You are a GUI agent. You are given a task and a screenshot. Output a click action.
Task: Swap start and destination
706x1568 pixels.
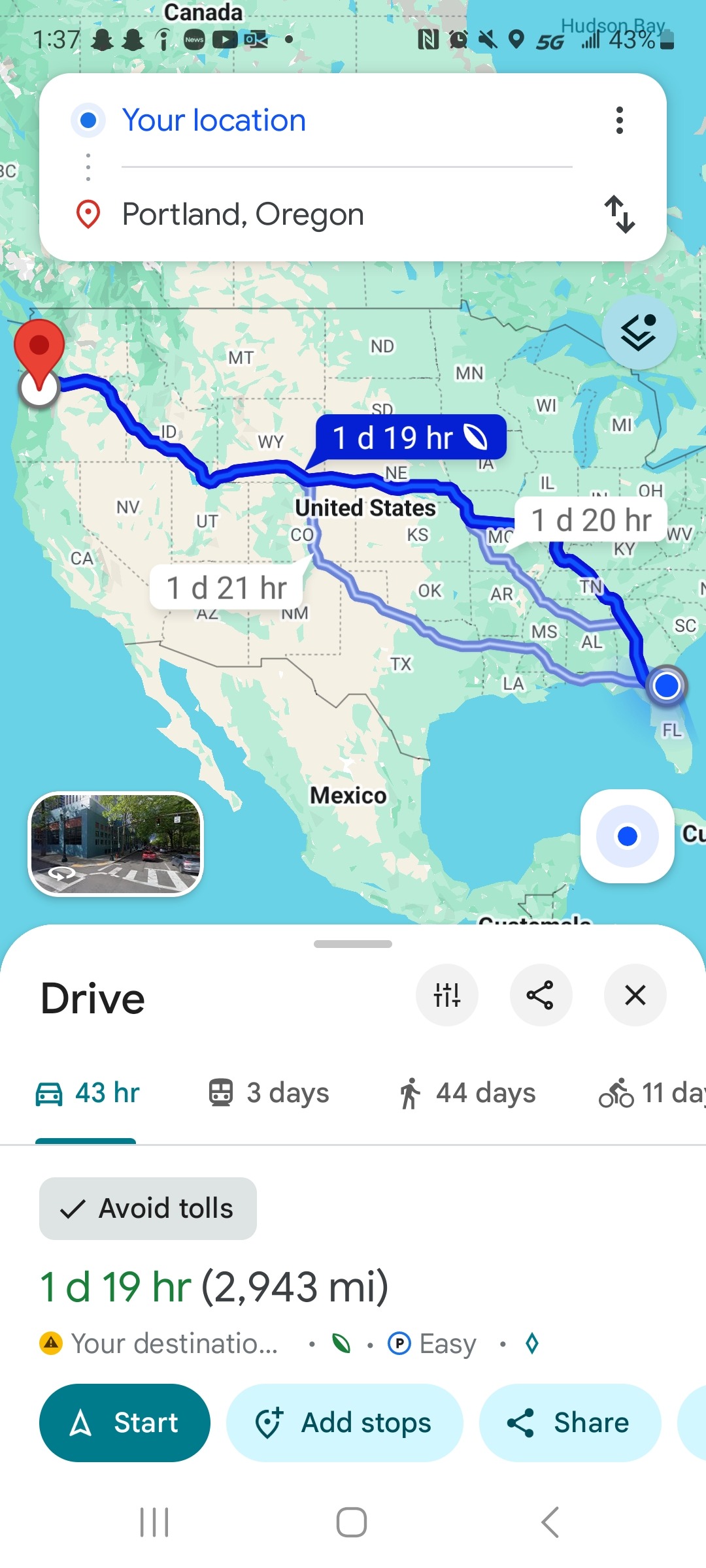[619, 214]
